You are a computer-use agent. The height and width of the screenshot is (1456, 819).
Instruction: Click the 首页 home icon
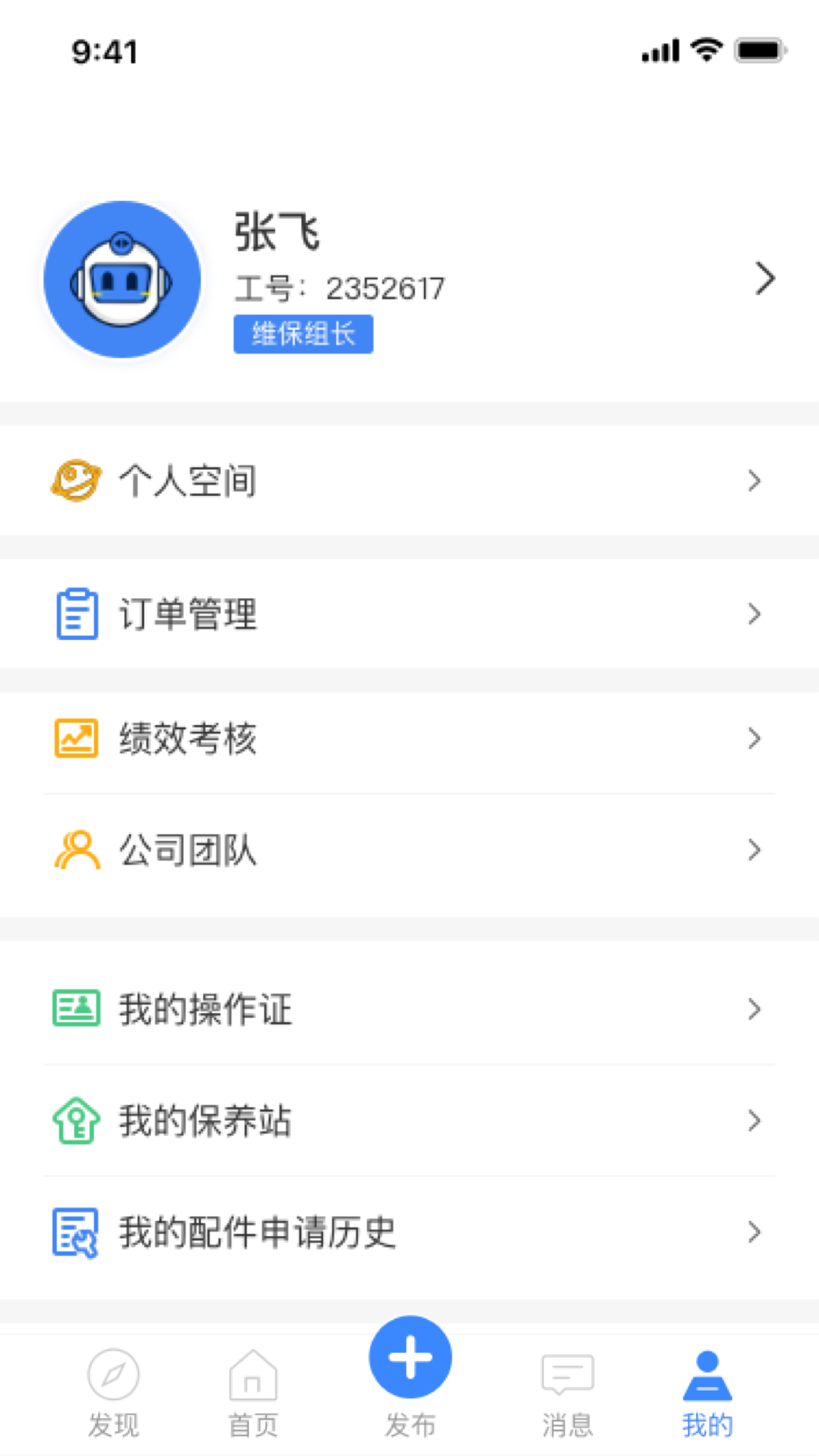[x=253, y=1374]
